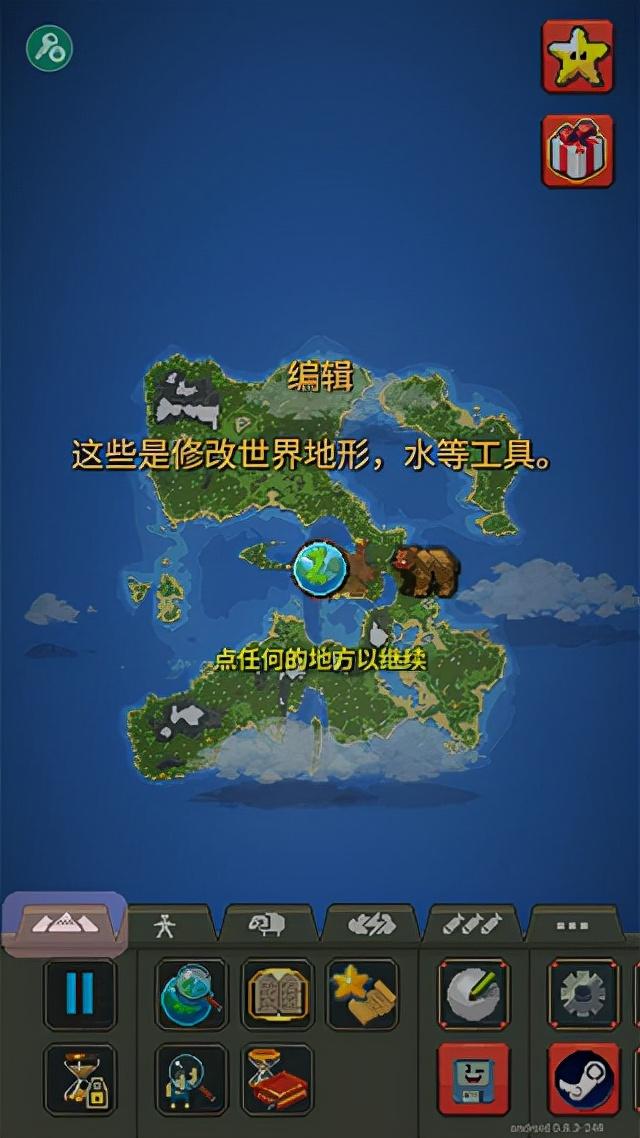Open the gear settings button

[584, 993]
